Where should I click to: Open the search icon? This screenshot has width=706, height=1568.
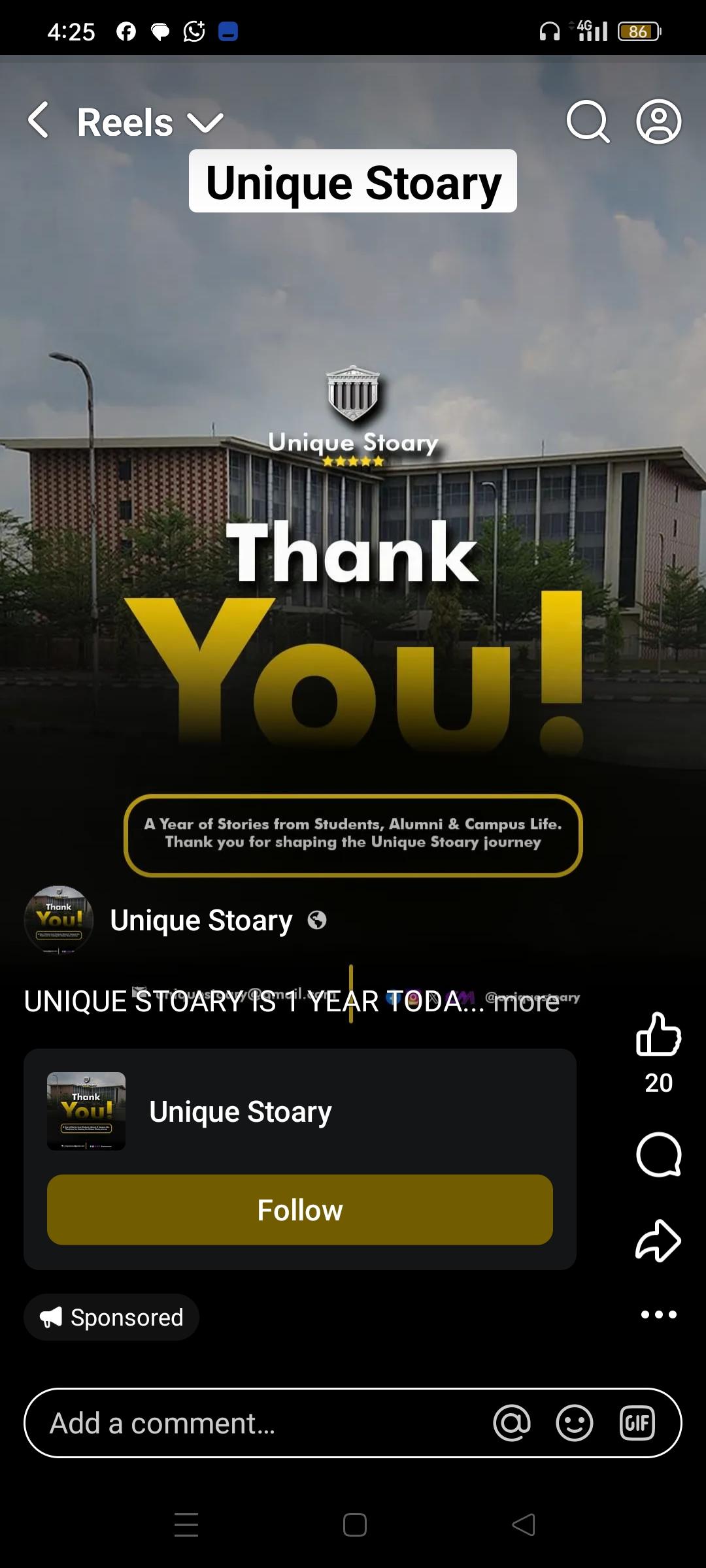coord(587,122)
